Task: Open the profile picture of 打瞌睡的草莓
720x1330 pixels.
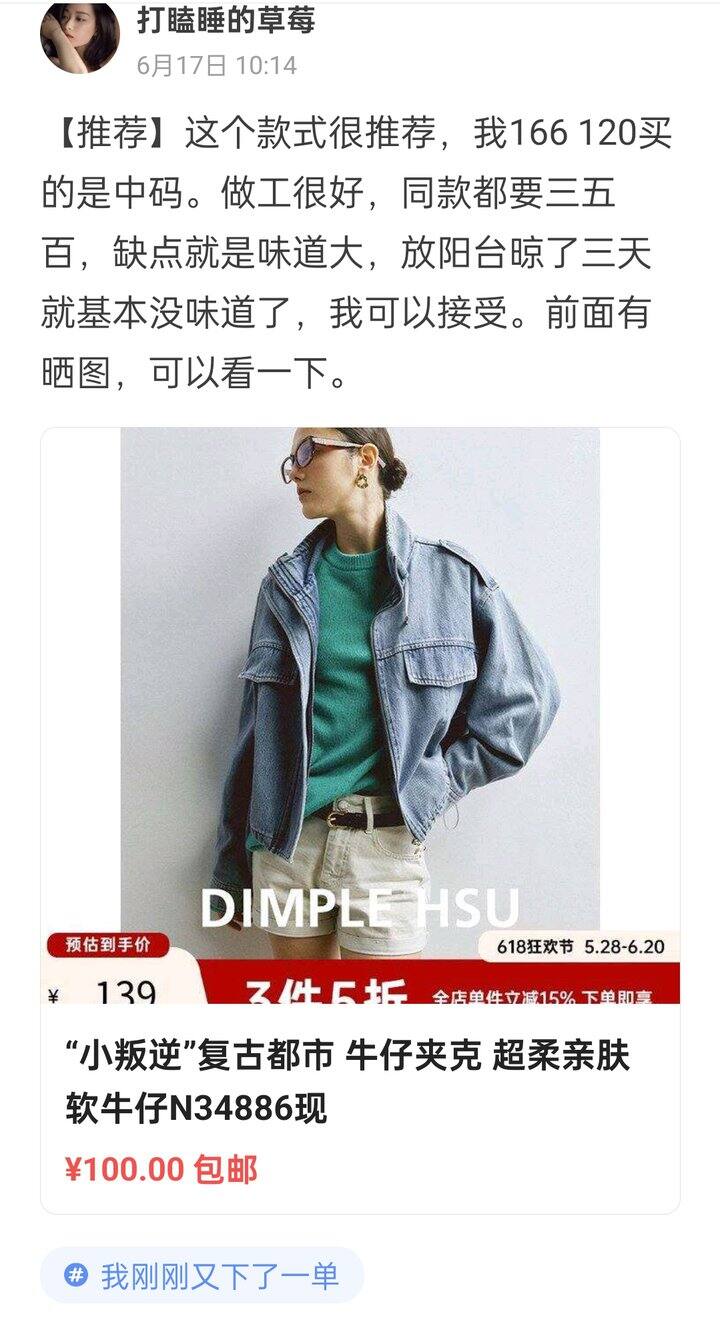Action: [x=79, y=36]
